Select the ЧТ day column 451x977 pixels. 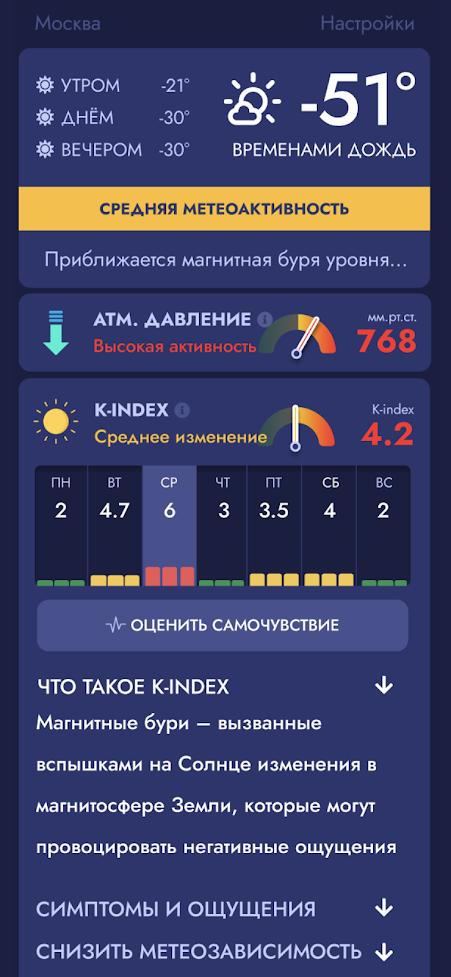222,526
